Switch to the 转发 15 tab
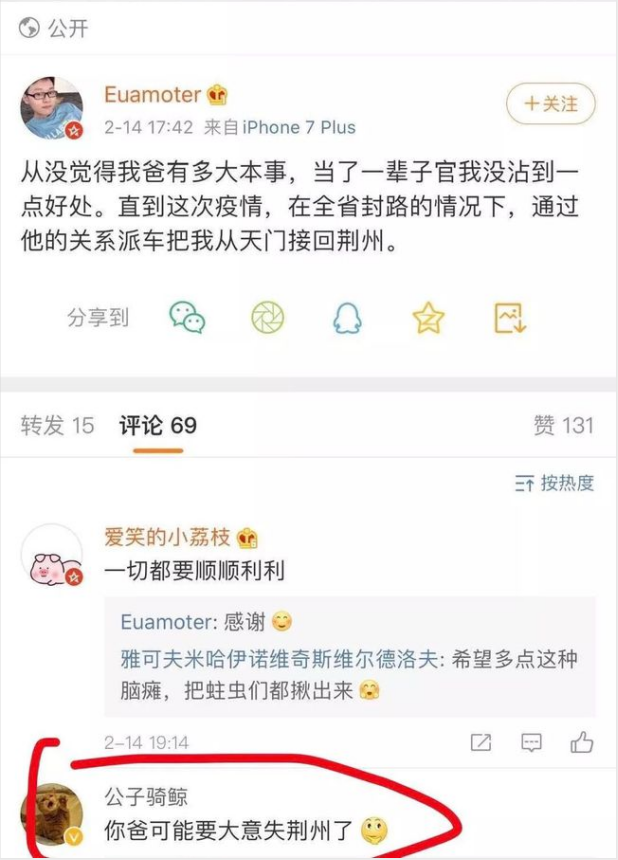Image resolution: width=618 pixels, height=860 pixels. [58, 426]
